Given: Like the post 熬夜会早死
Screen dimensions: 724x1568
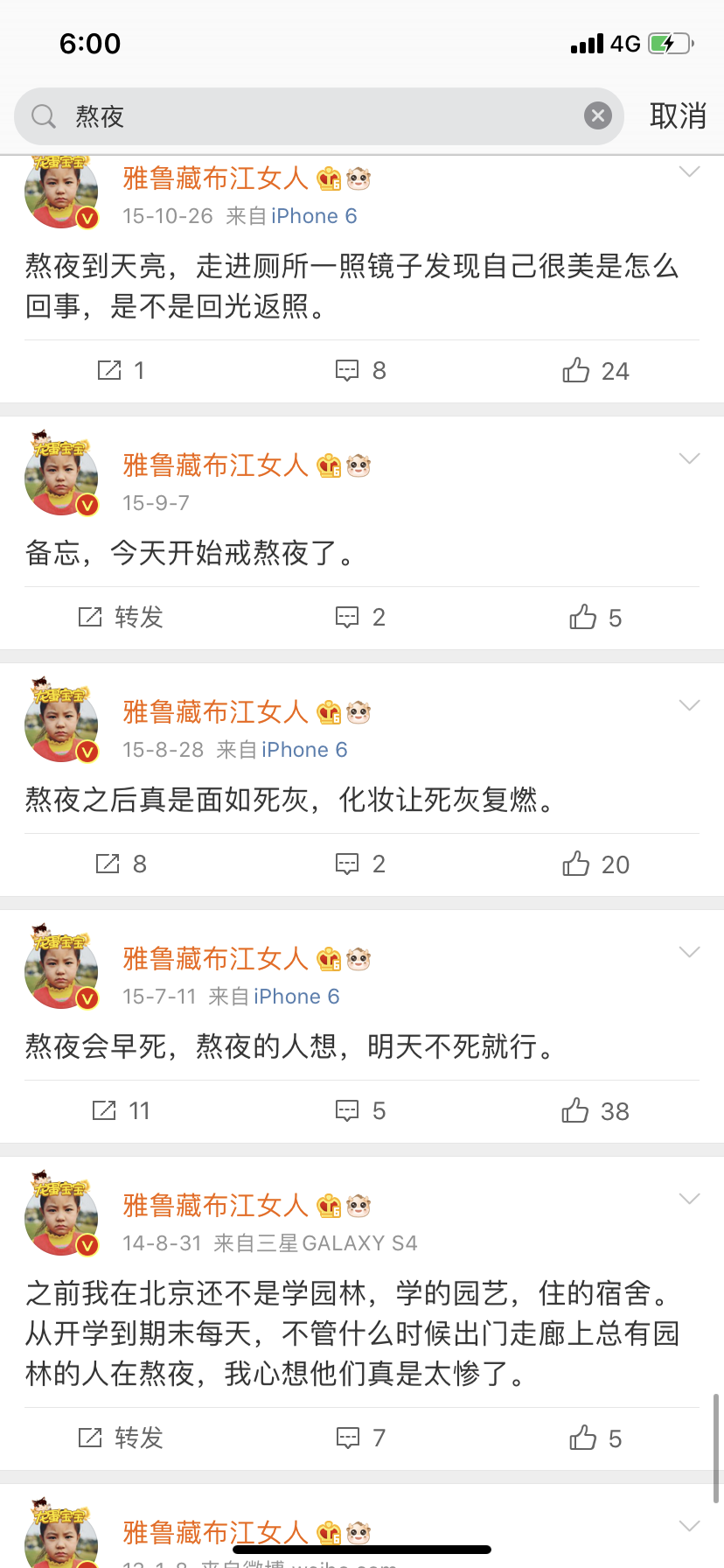Looking at the screenshot, I should click(595, 1111).
